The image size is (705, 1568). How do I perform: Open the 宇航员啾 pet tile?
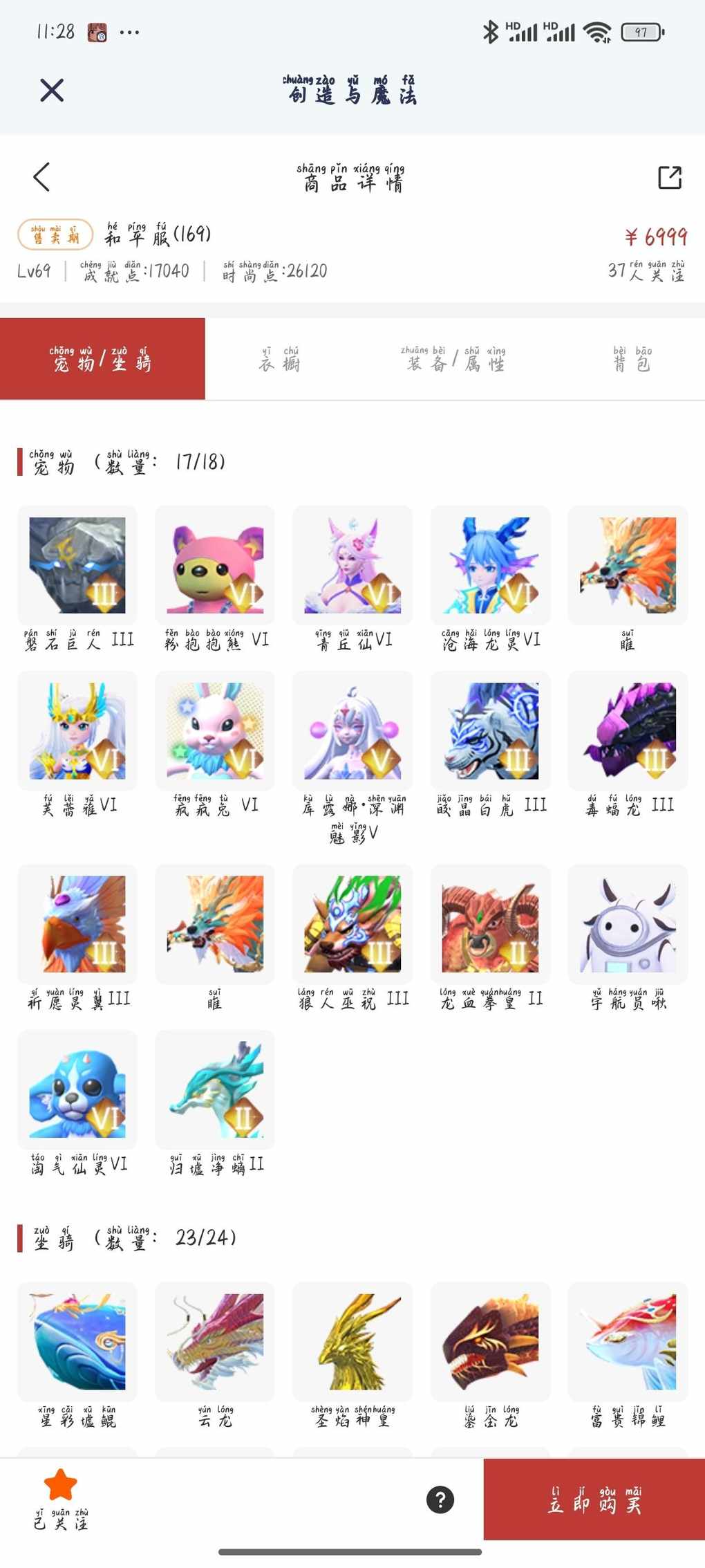pyautogui.click(x=628, y=925)
